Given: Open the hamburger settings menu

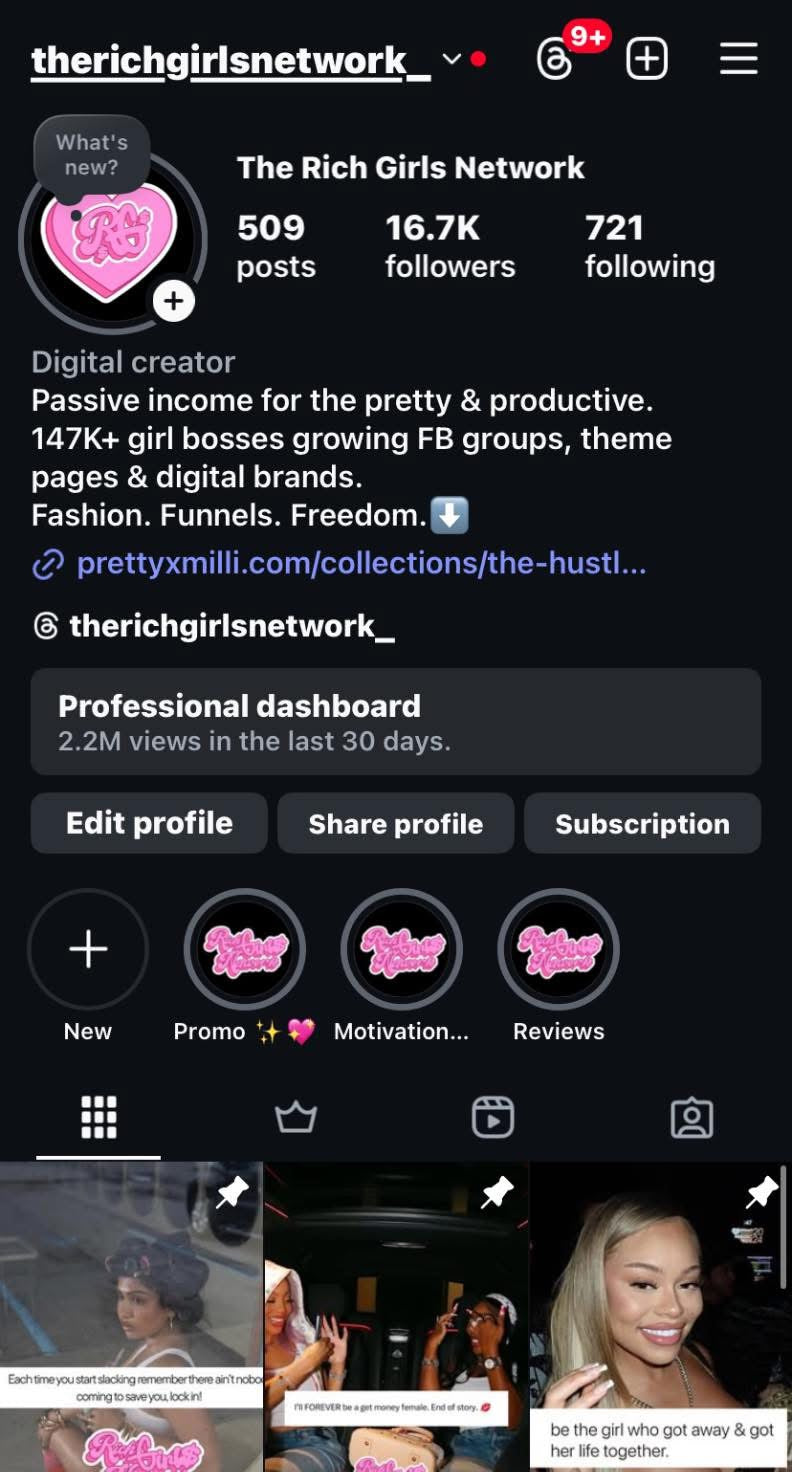Looking at the screenshot, I should pos(739,60).
